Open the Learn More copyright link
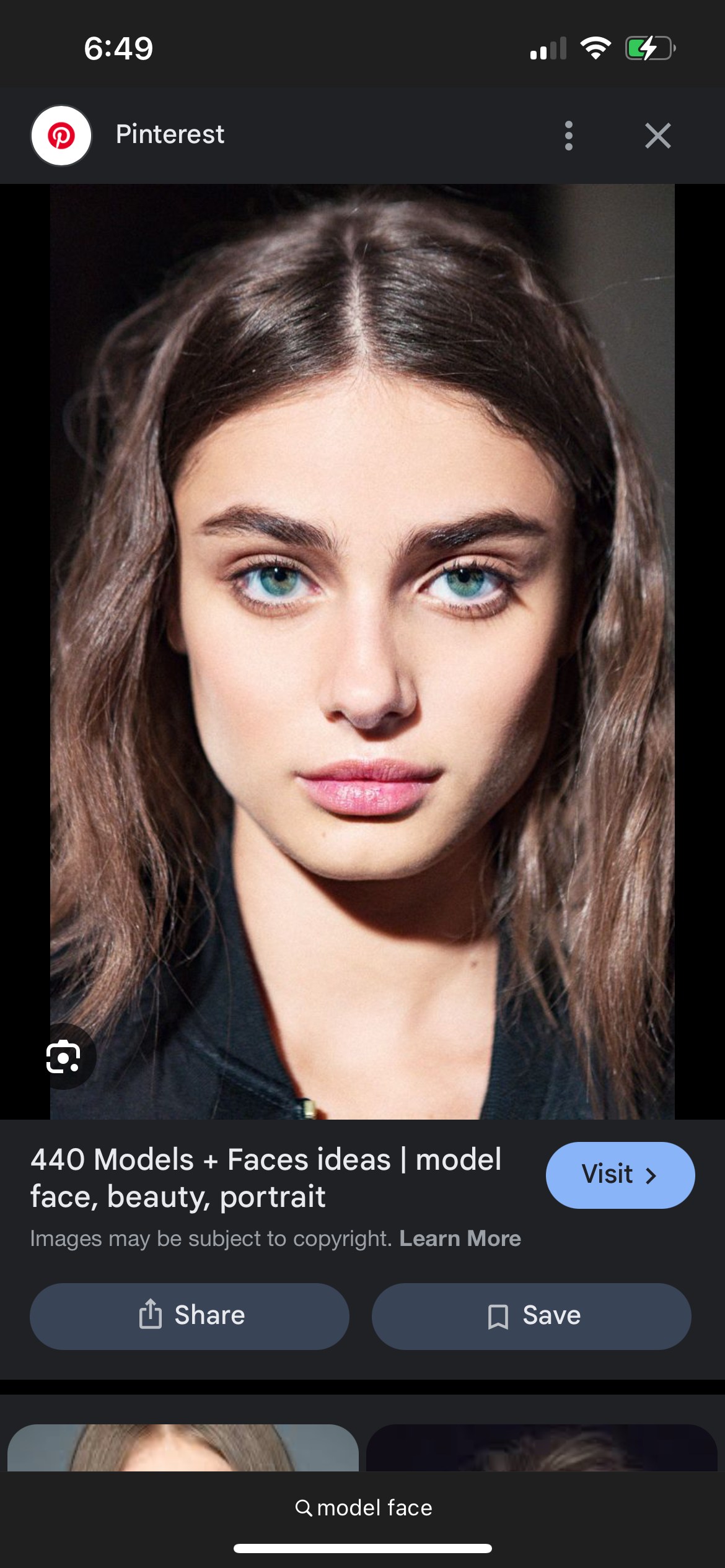 460,1239
